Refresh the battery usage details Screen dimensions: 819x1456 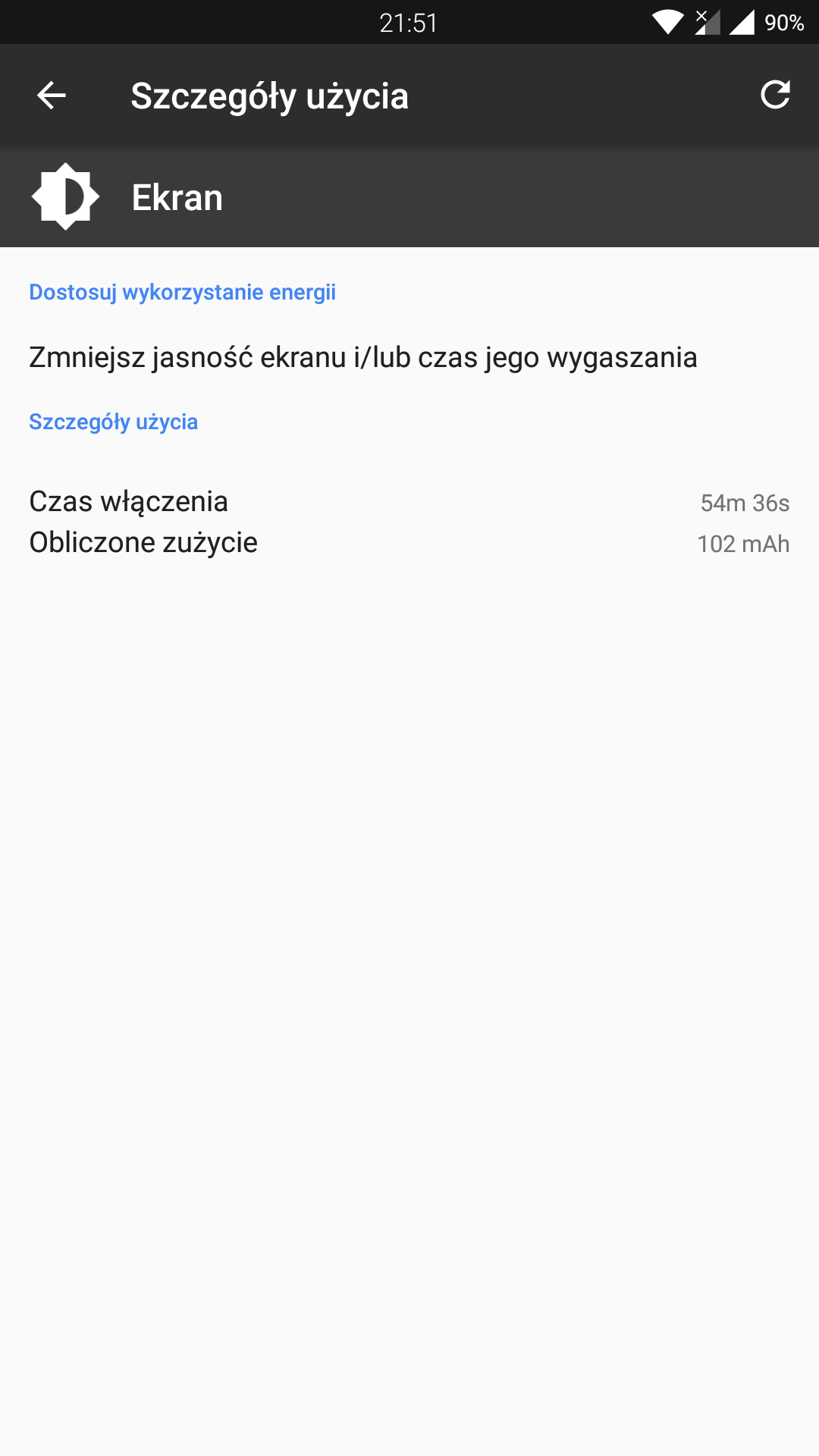775,96
